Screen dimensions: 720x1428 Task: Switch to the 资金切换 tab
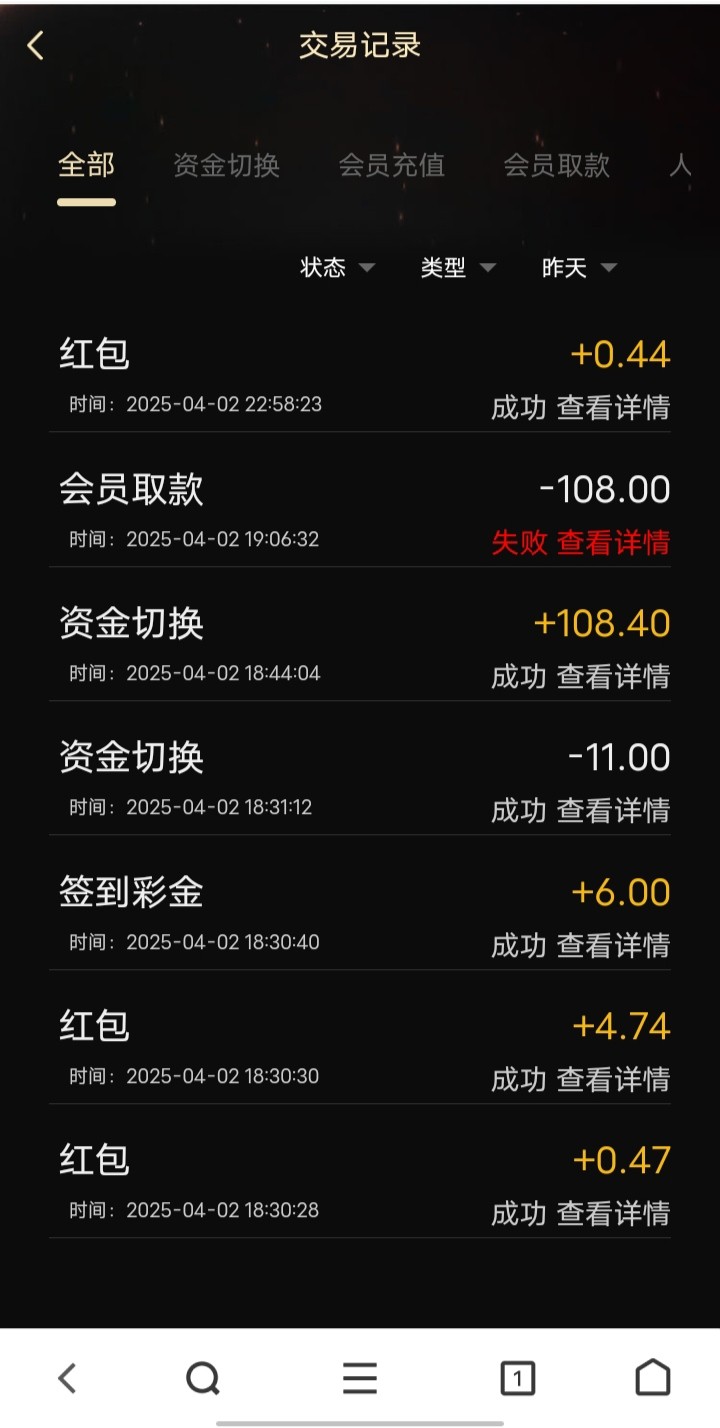click(x=226, y=165)
